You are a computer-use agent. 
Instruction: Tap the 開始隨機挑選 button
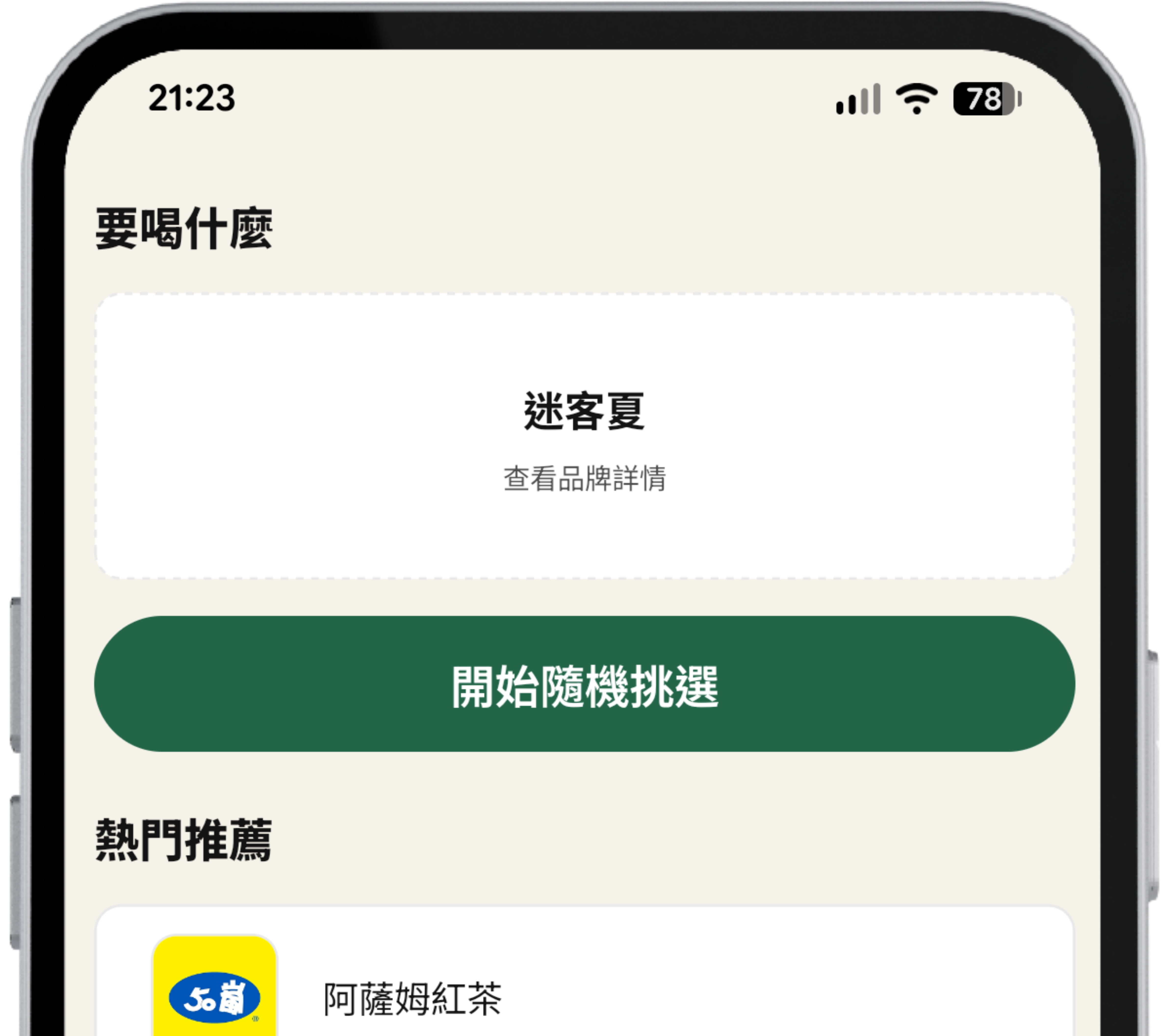click(584, 684)
